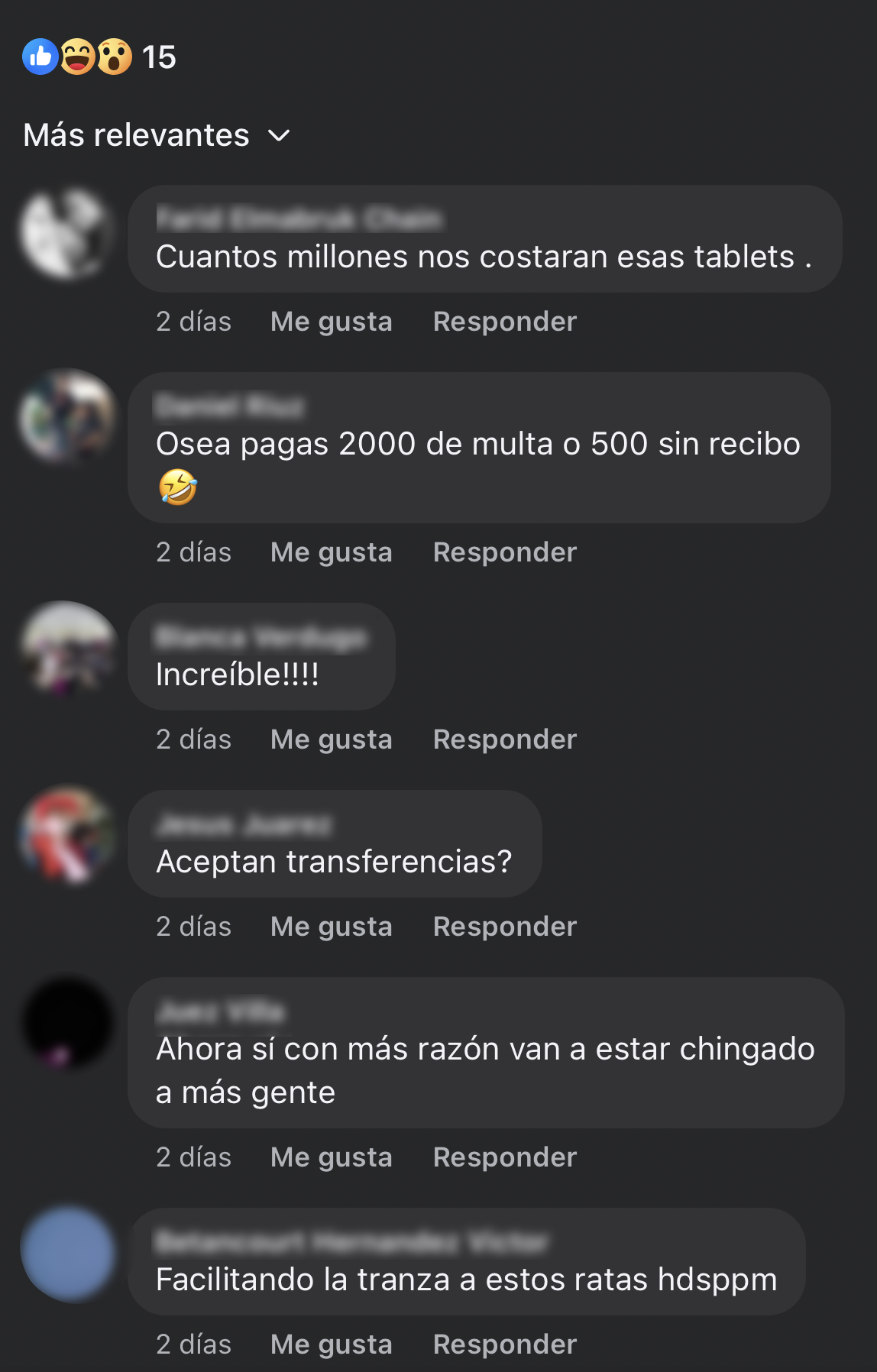This screenshot has width=877, height=1372.
Task: Reply to the 'Ahora sí con más razón' comment
Action: click(x=504, y=1157)
